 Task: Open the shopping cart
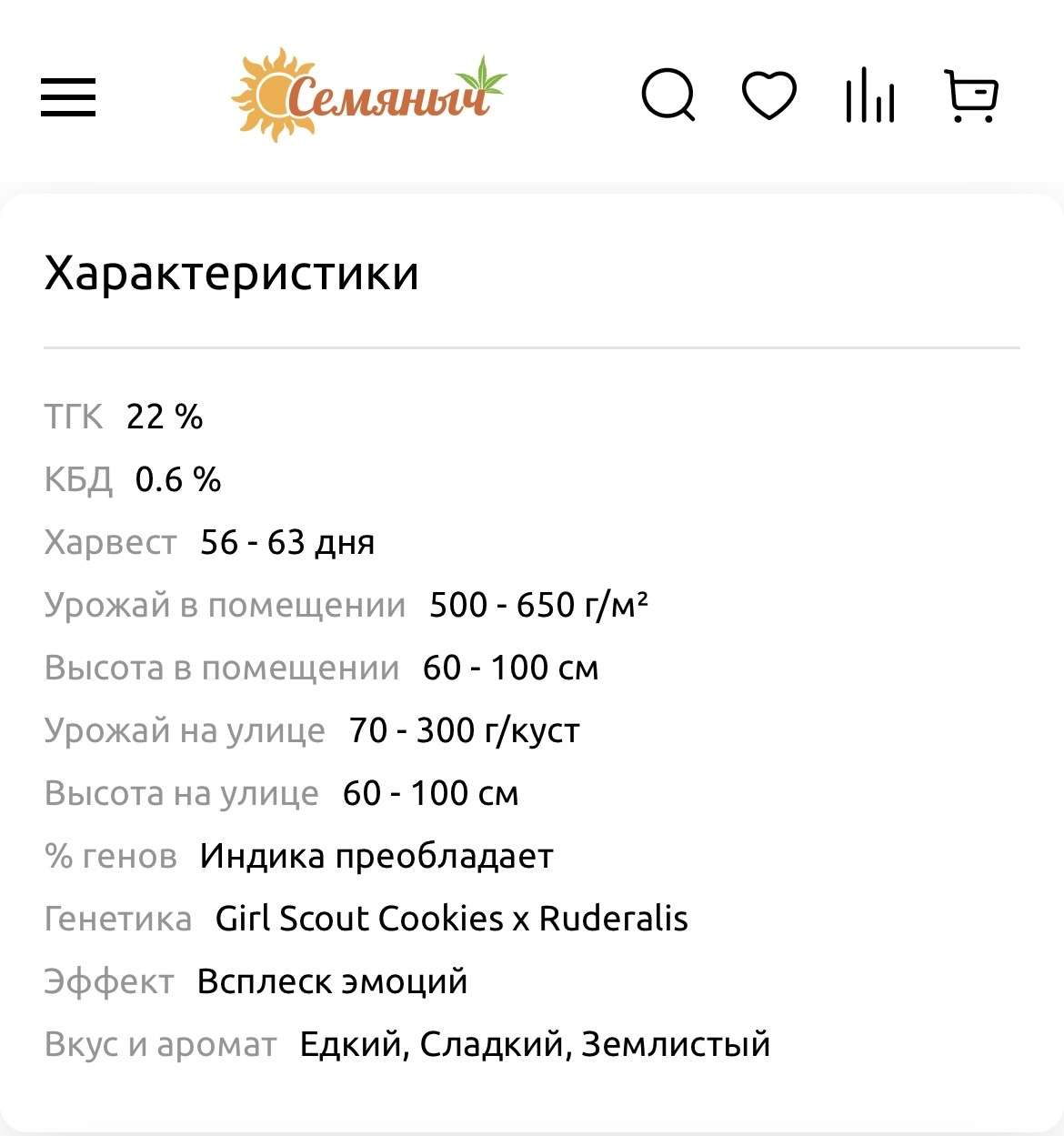(971, 96)
